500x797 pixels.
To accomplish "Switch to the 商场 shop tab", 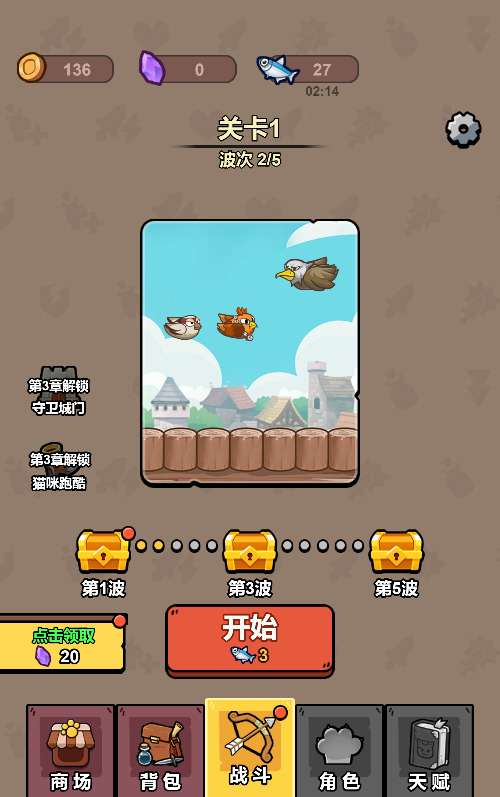I will pyautogui.click(x=71, y=751).
